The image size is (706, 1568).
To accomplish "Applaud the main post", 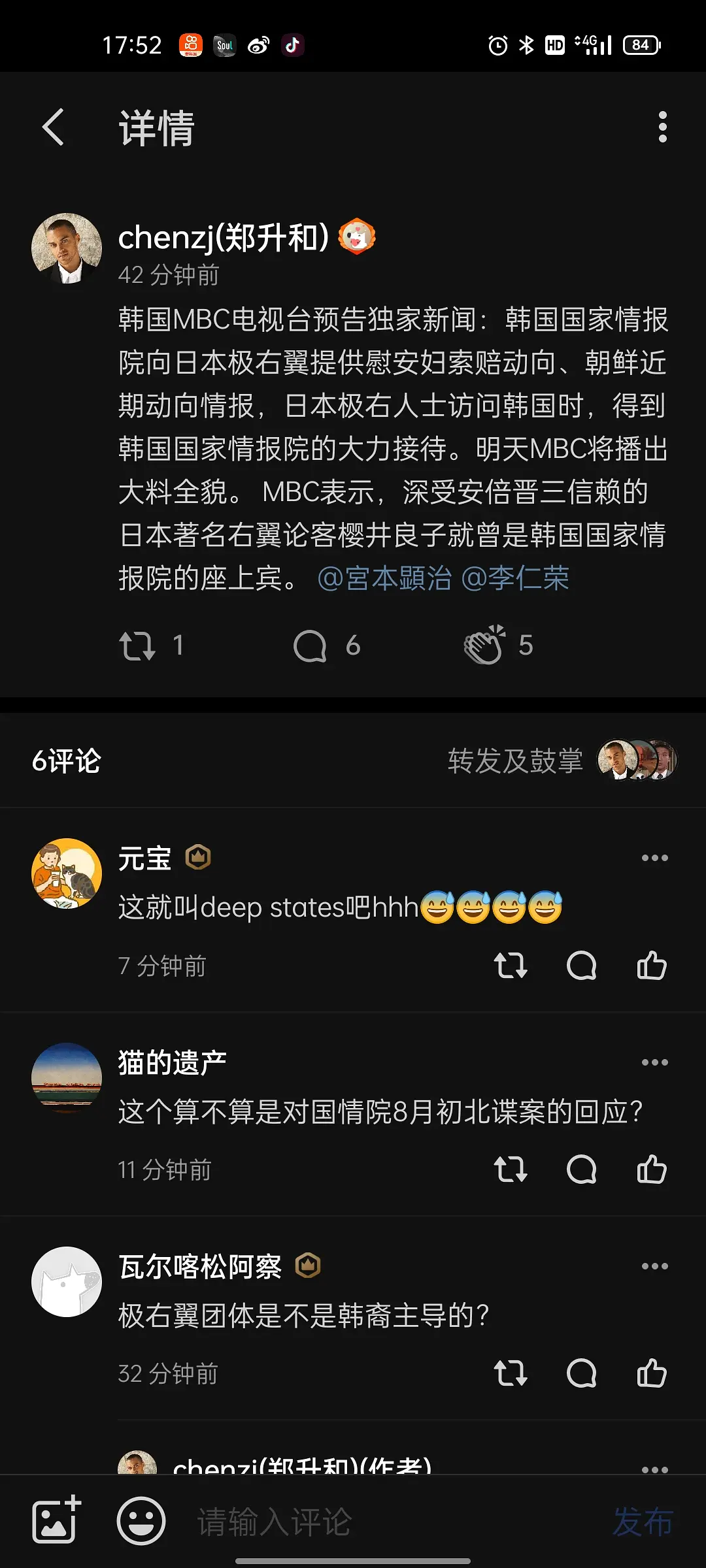I will click(x=484, y=645).
